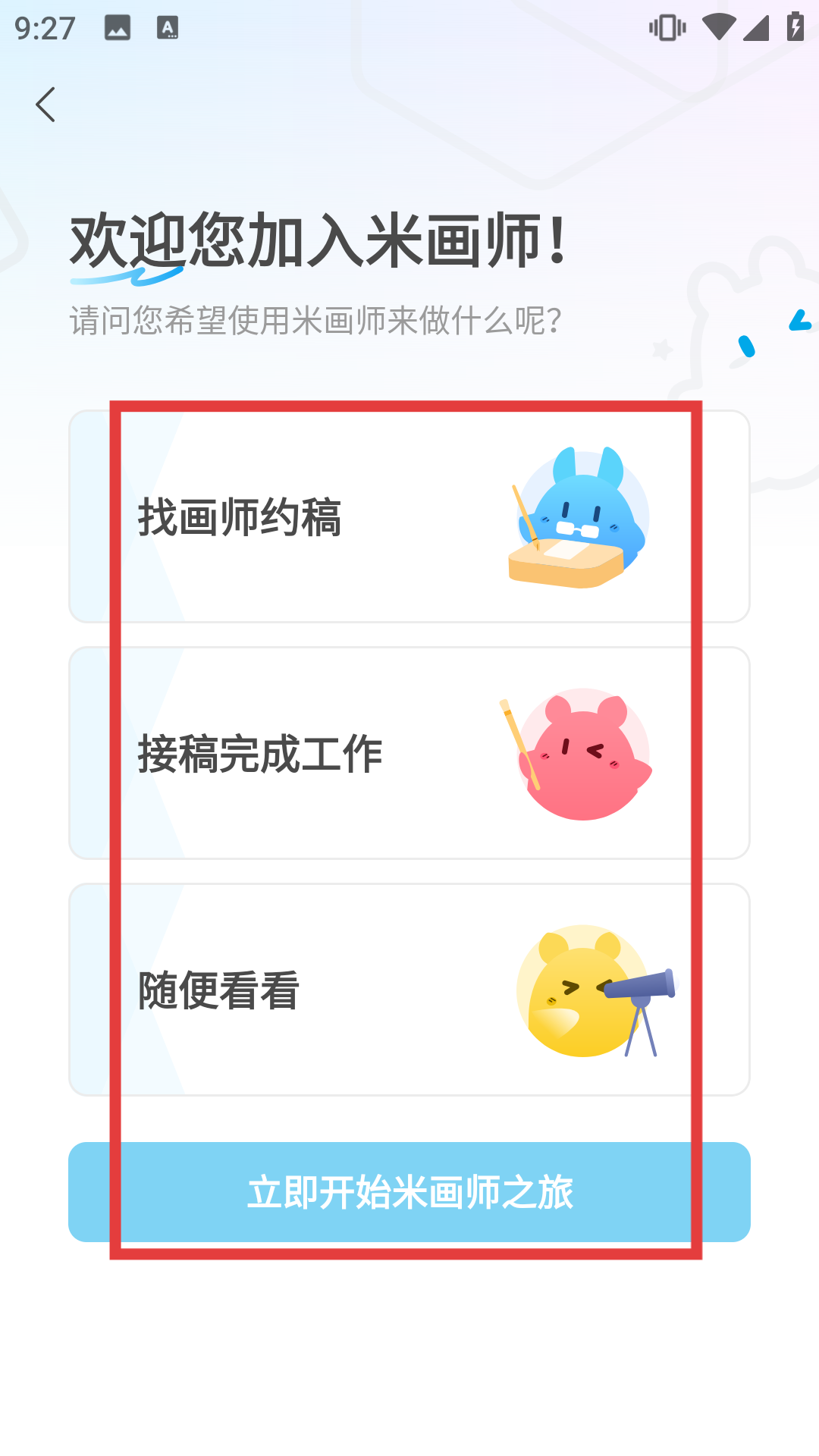819x1456 pixels.
Task: Pick the 随便看看 option
Action: tap(409, 990)
